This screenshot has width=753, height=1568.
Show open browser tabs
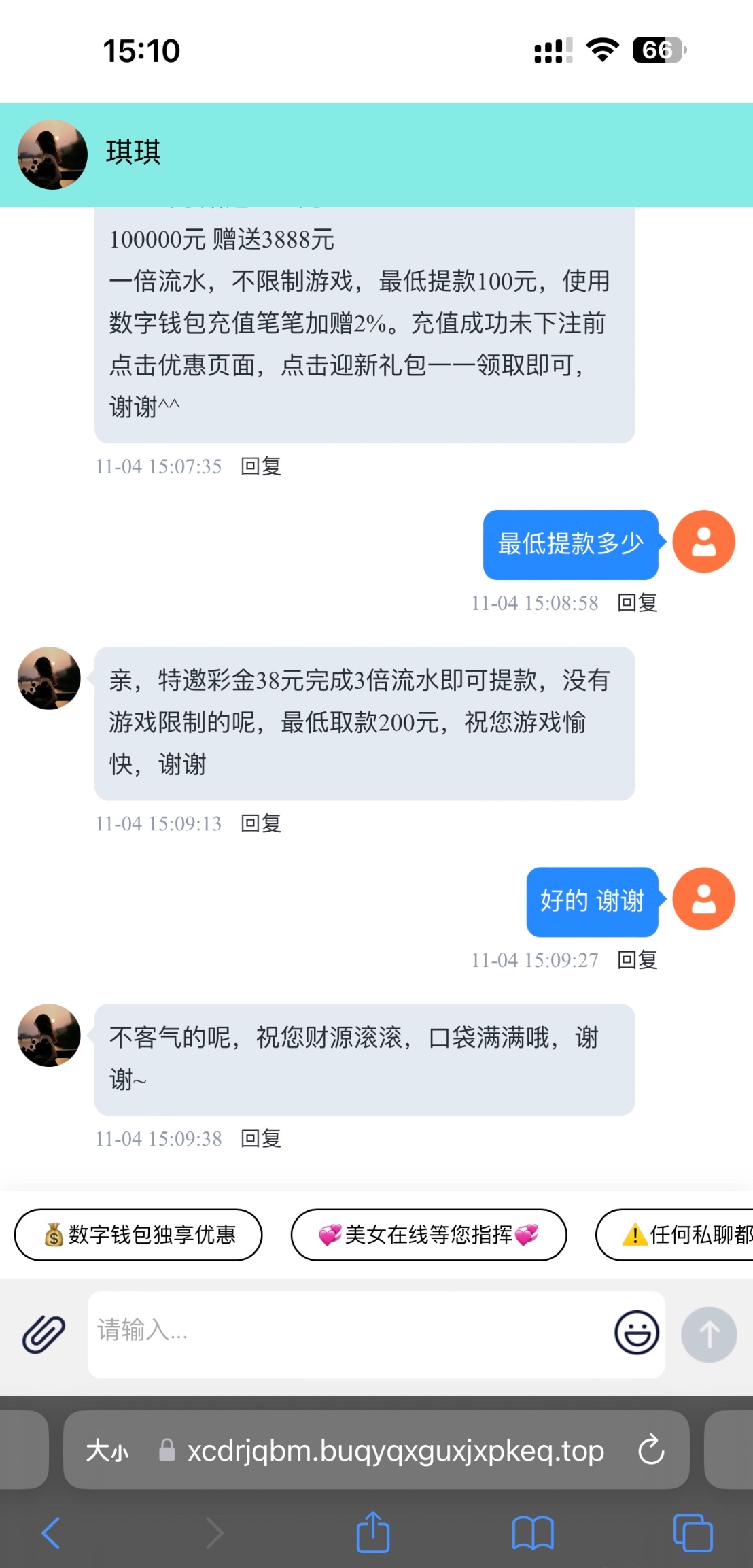[693, 1533]
